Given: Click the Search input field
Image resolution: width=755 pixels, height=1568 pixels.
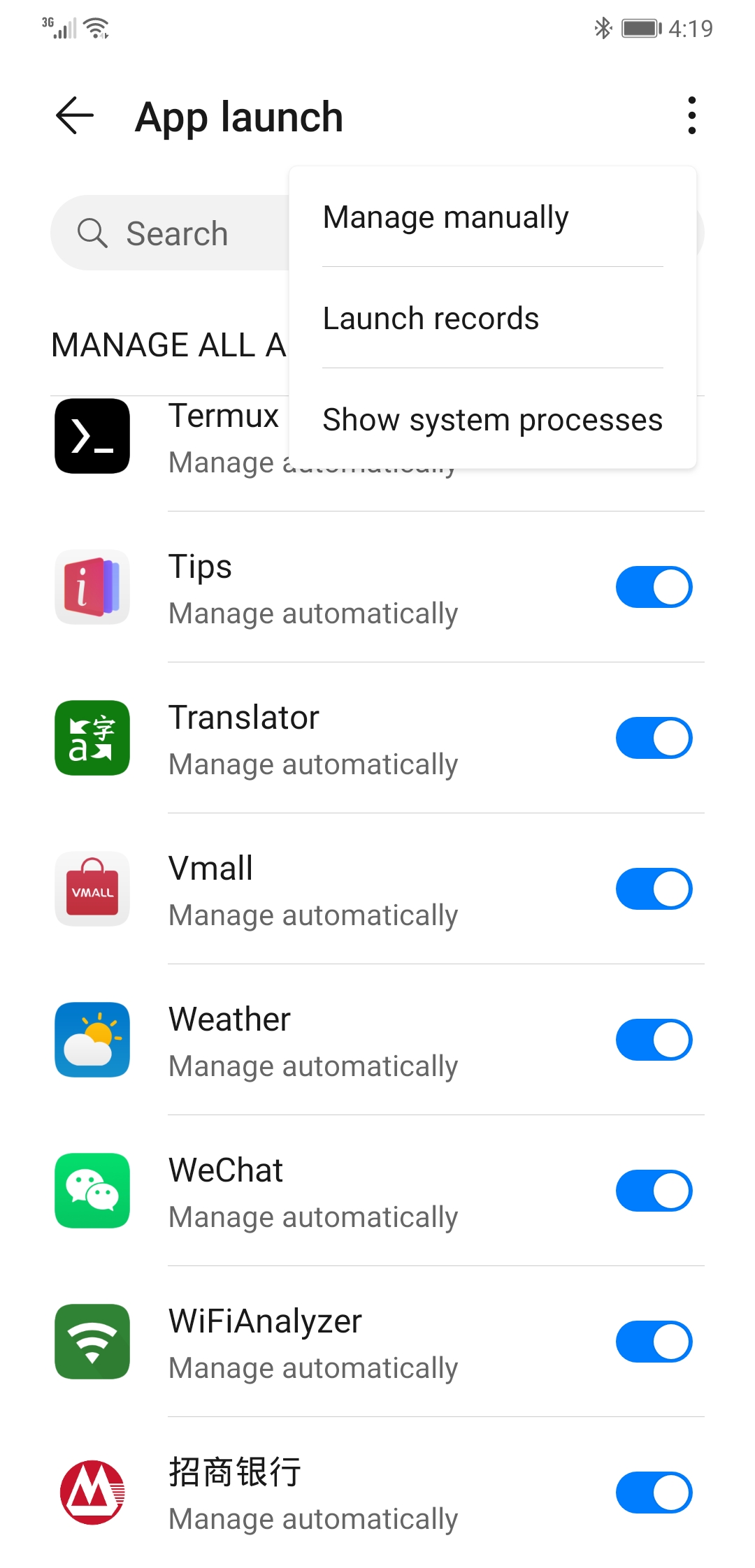Looking at the screenshot, I should [210, 233].
